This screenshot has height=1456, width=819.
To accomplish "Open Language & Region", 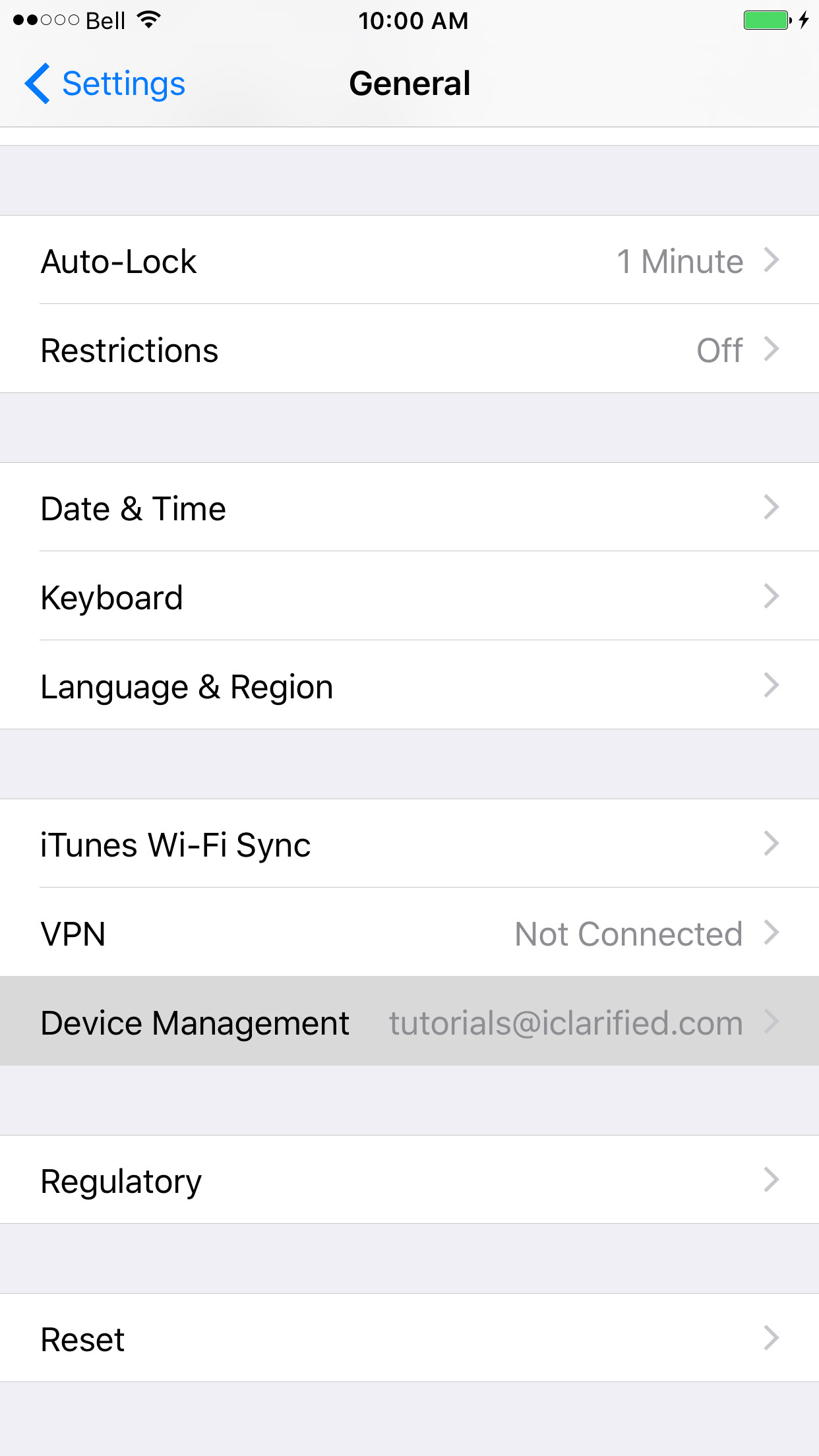I will tap(409, 686).
